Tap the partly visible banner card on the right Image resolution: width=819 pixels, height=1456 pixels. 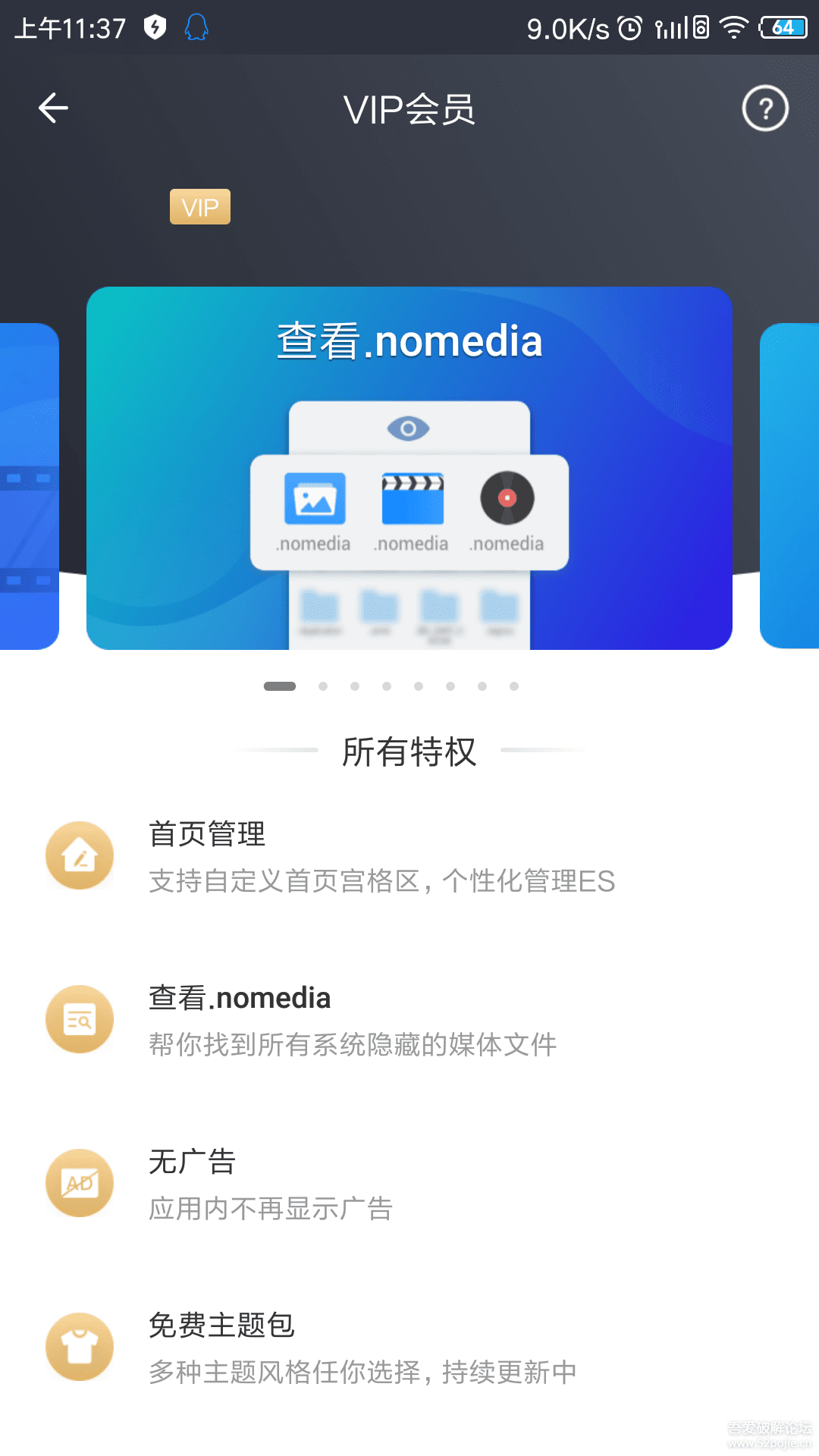[789, 486]
